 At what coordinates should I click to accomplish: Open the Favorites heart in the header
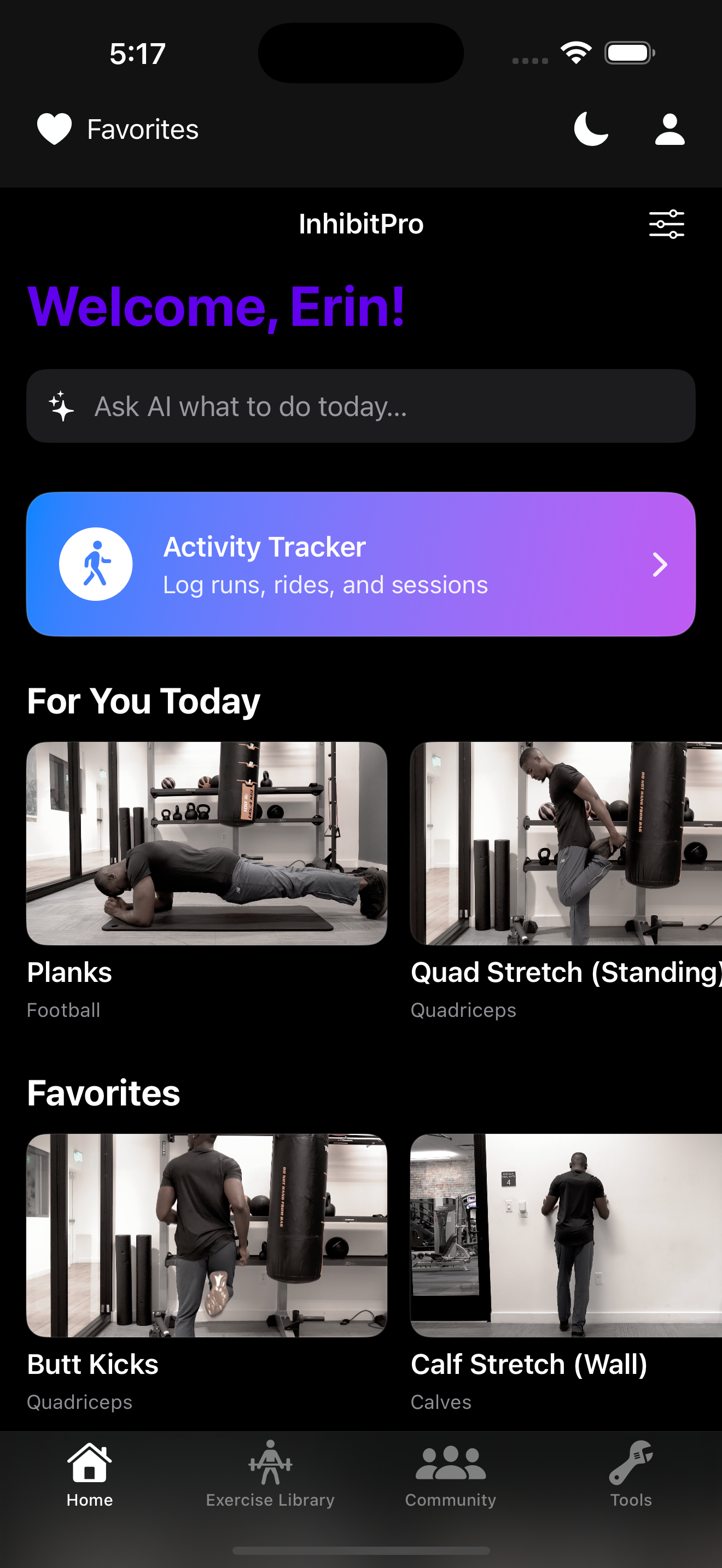click(x=55, y=129)
